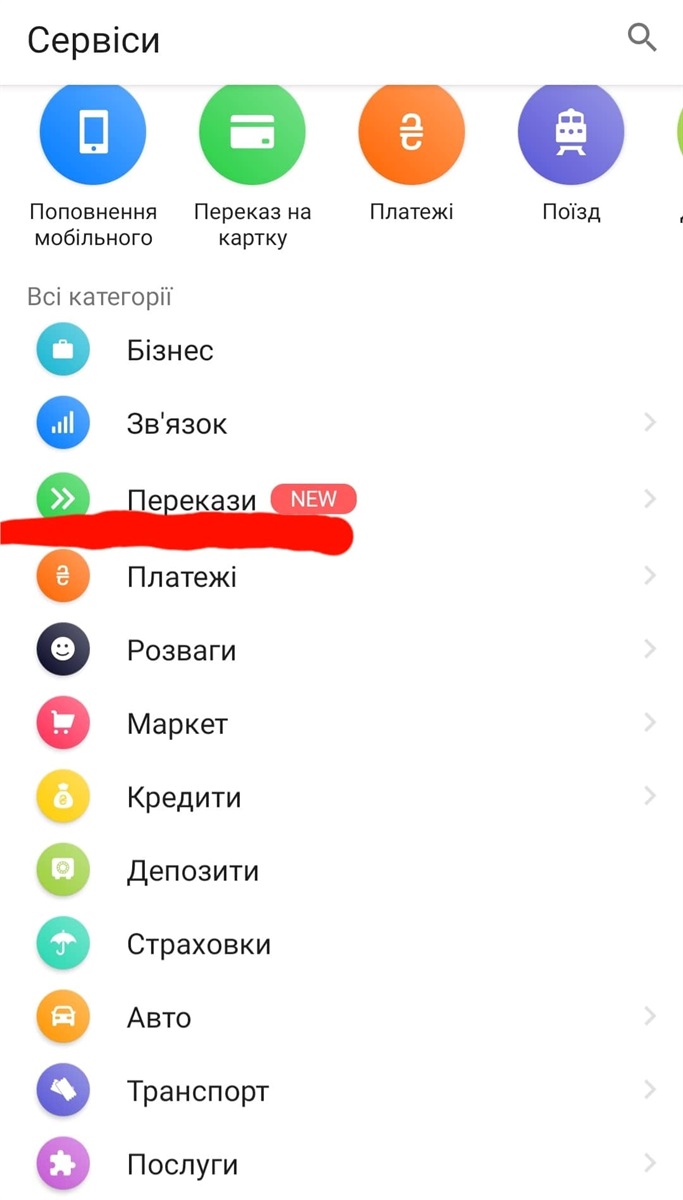
Task: Open the Платежі category row
Action: point(341,577)
